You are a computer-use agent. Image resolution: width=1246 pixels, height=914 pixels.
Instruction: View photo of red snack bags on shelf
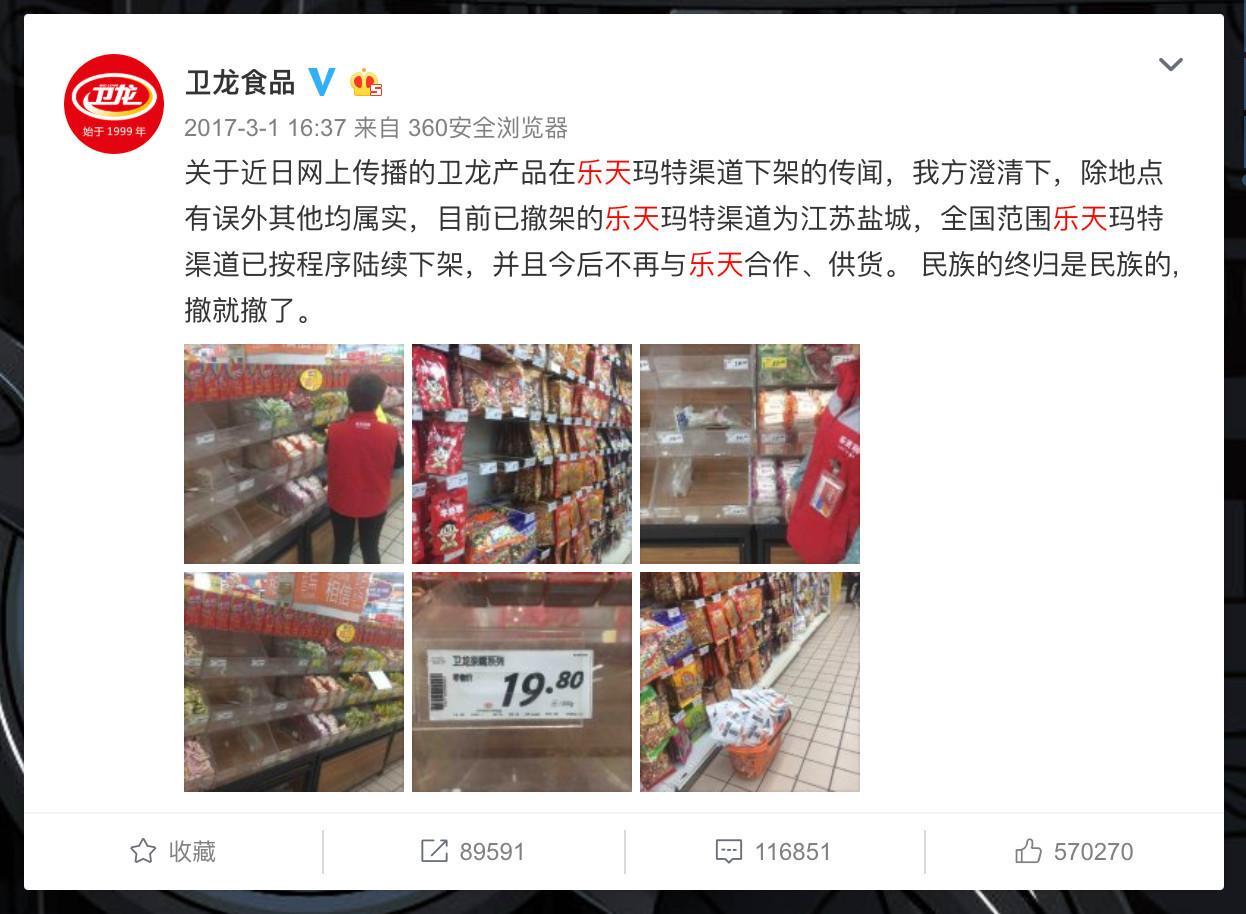click(x=522, y=454)
